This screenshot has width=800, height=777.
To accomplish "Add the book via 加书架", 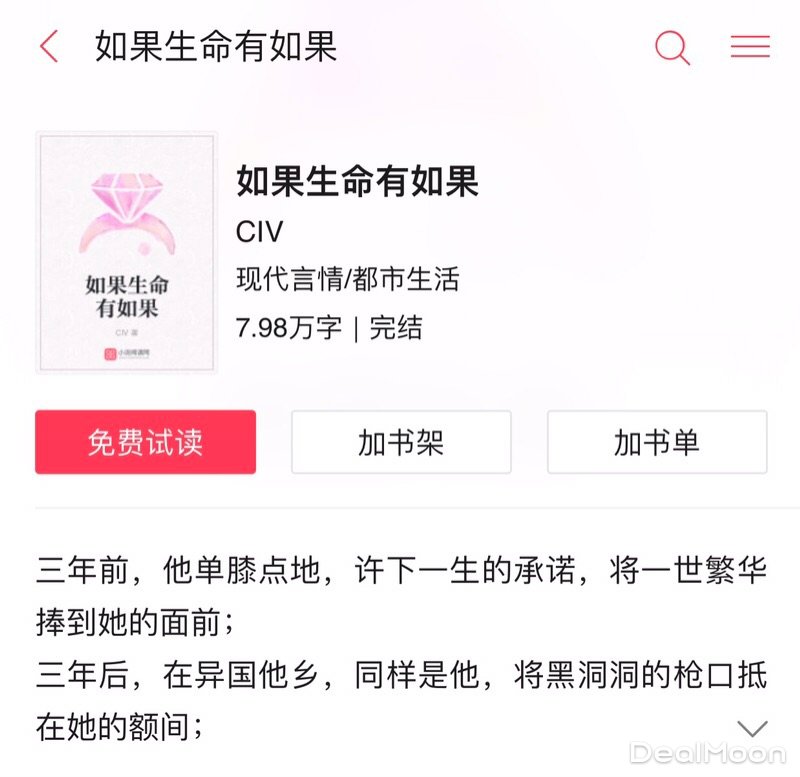I will 401,442.
